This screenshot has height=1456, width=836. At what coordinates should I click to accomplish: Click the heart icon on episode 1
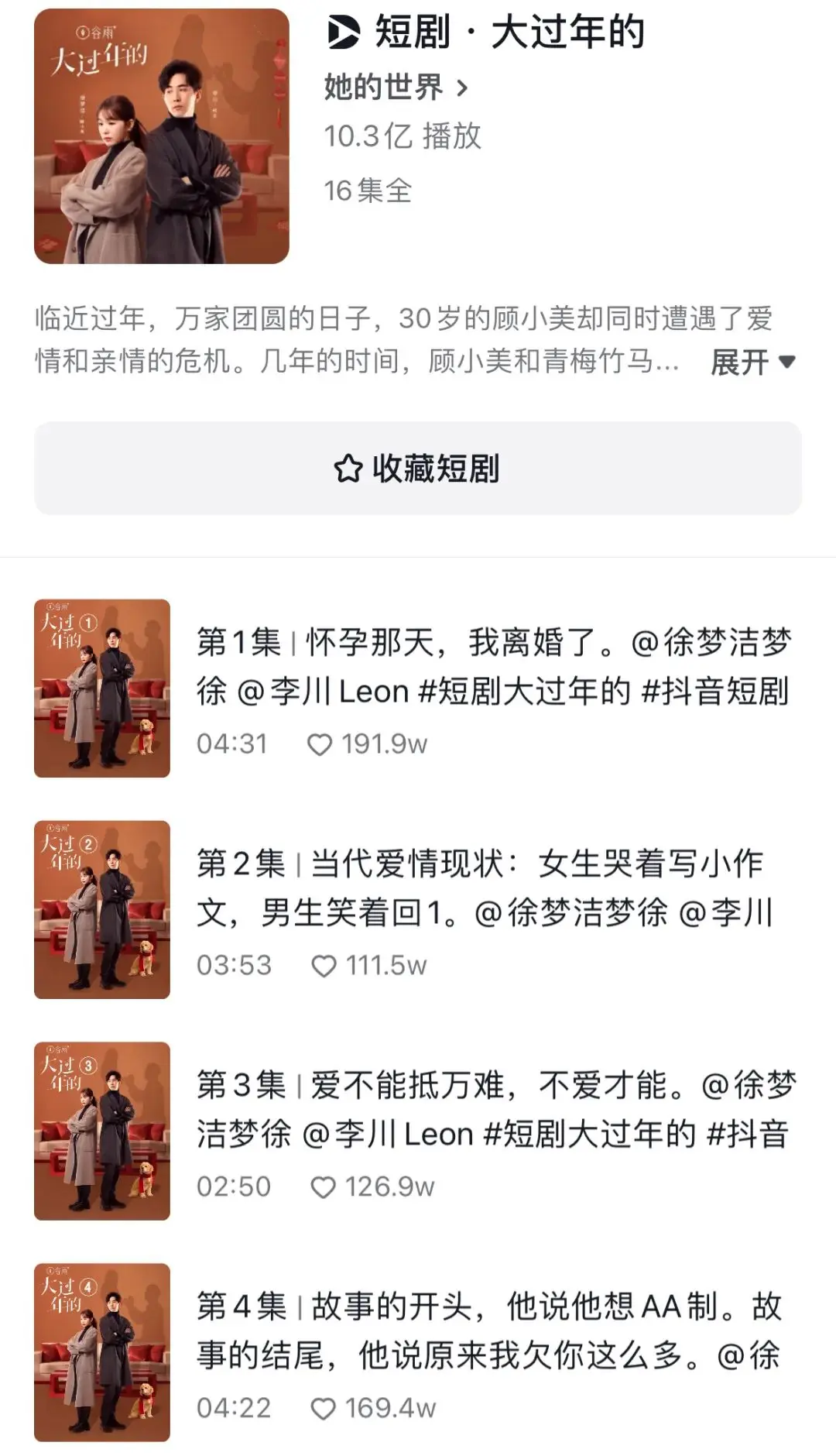(322, 743)
